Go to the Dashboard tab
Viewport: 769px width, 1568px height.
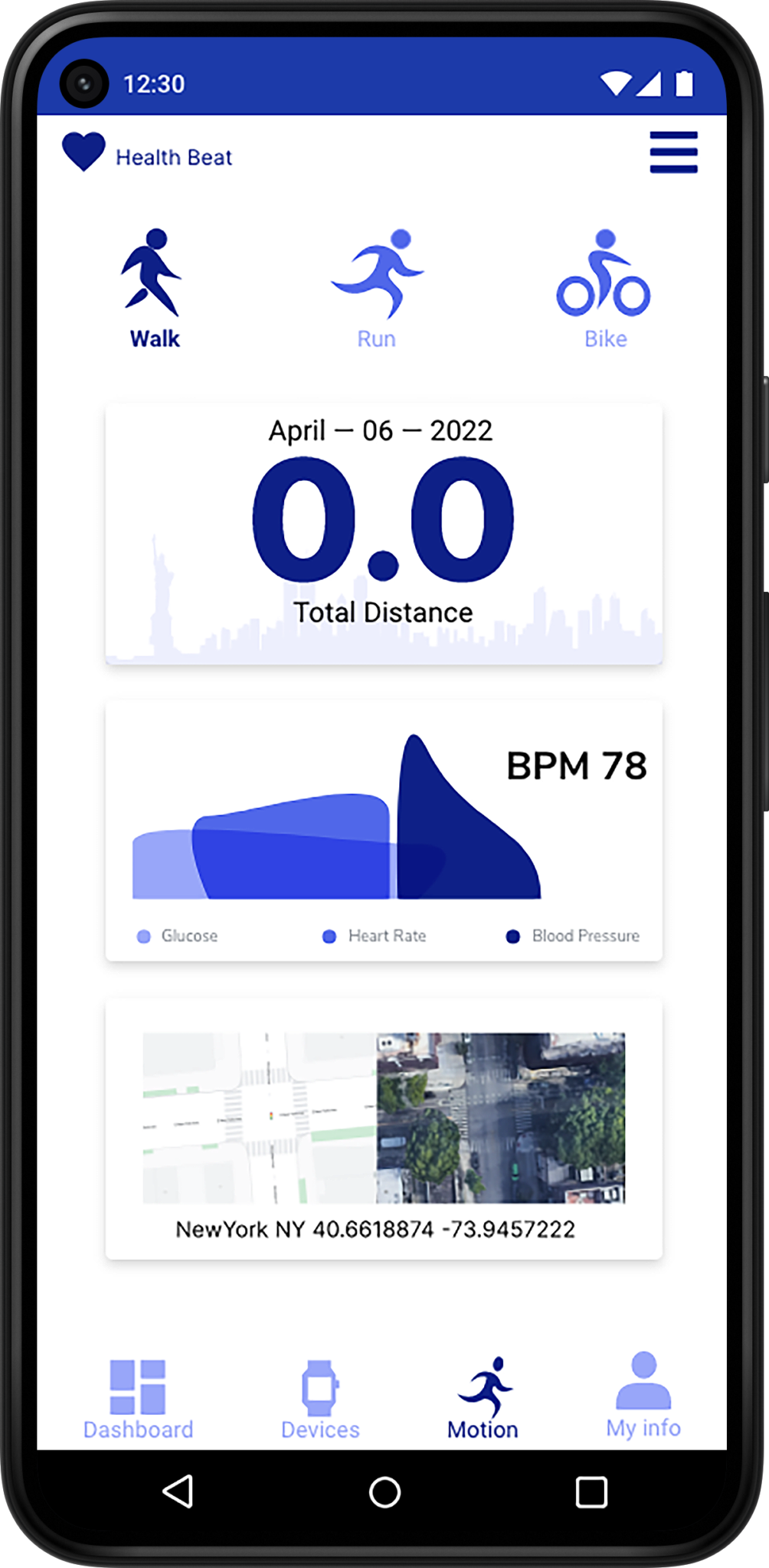pos(138,1399)
